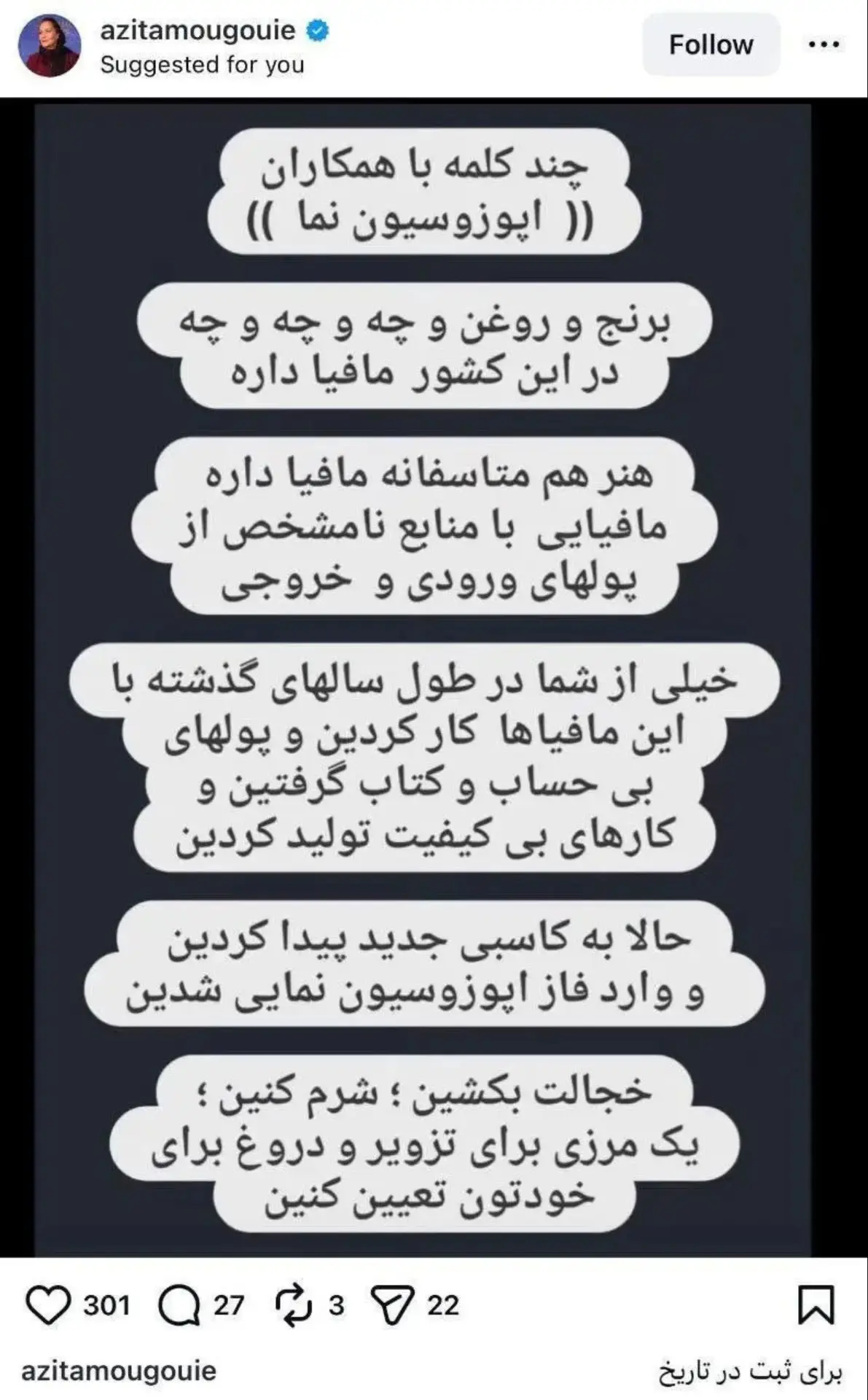Follow the azitamougouie account
Screen dimensions: 868x1400
[x=710, y=45]
